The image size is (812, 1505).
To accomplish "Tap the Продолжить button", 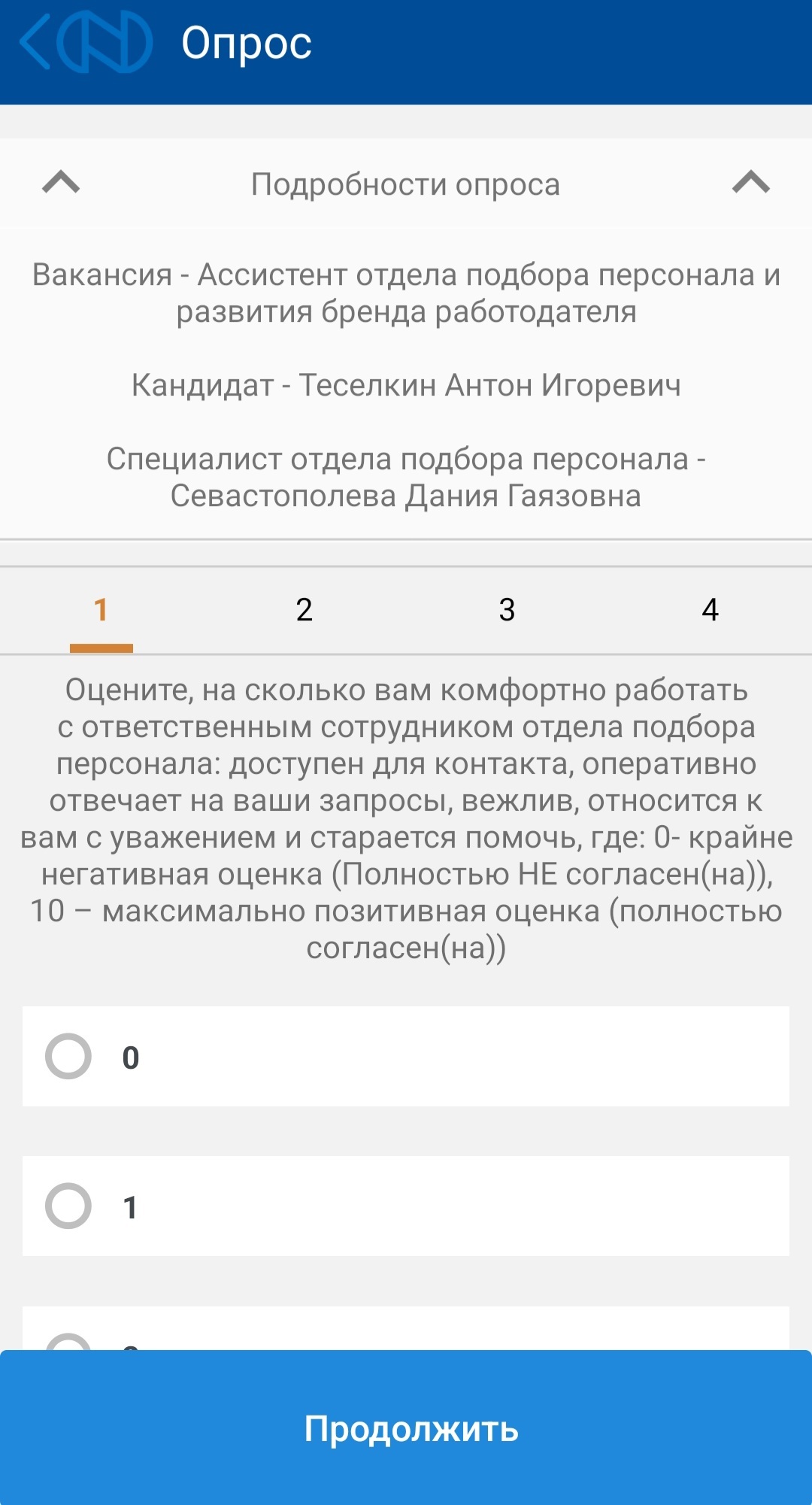I will pos(406,1428).
